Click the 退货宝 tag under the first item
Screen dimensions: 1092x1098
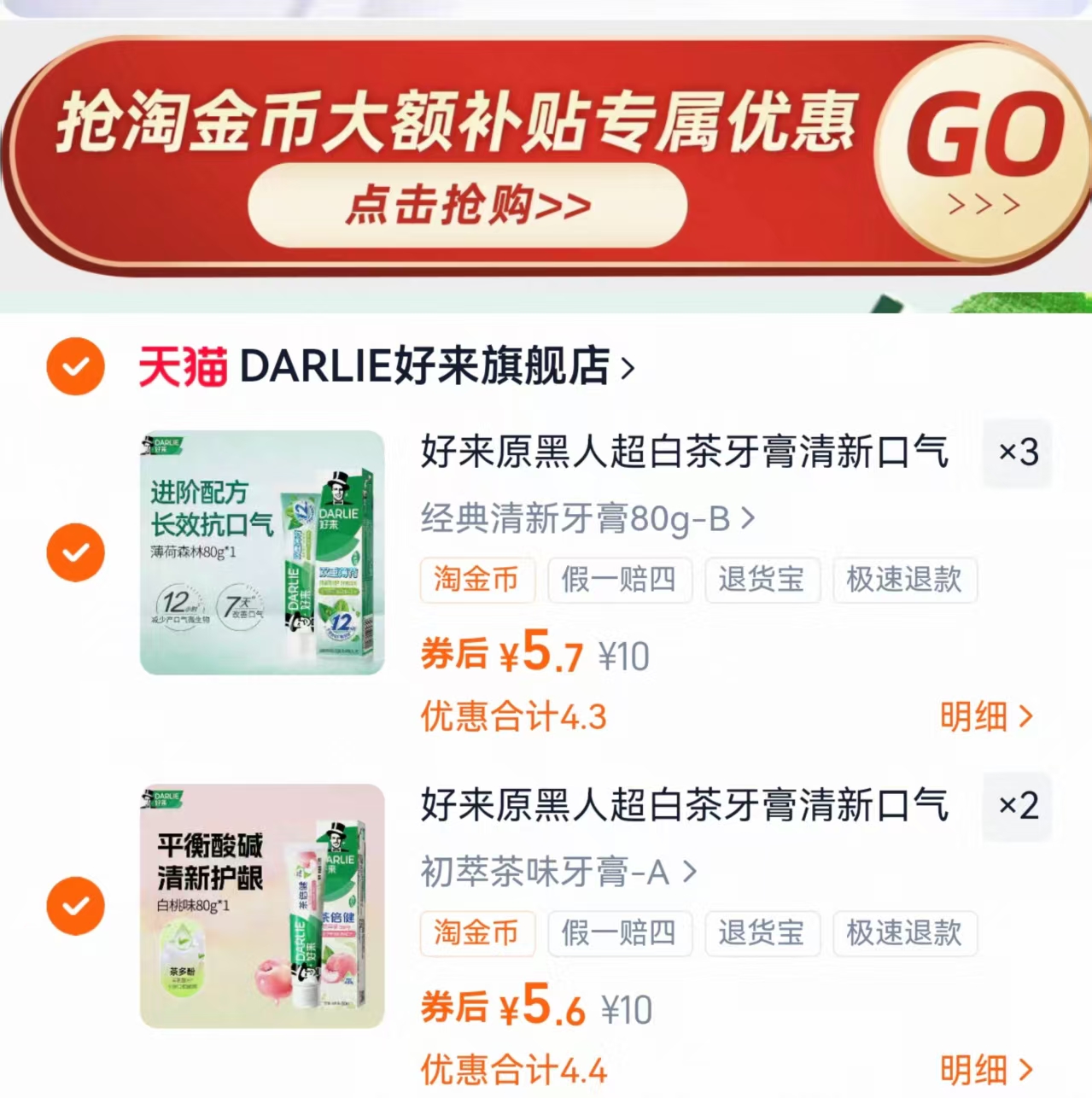[762, 581]
